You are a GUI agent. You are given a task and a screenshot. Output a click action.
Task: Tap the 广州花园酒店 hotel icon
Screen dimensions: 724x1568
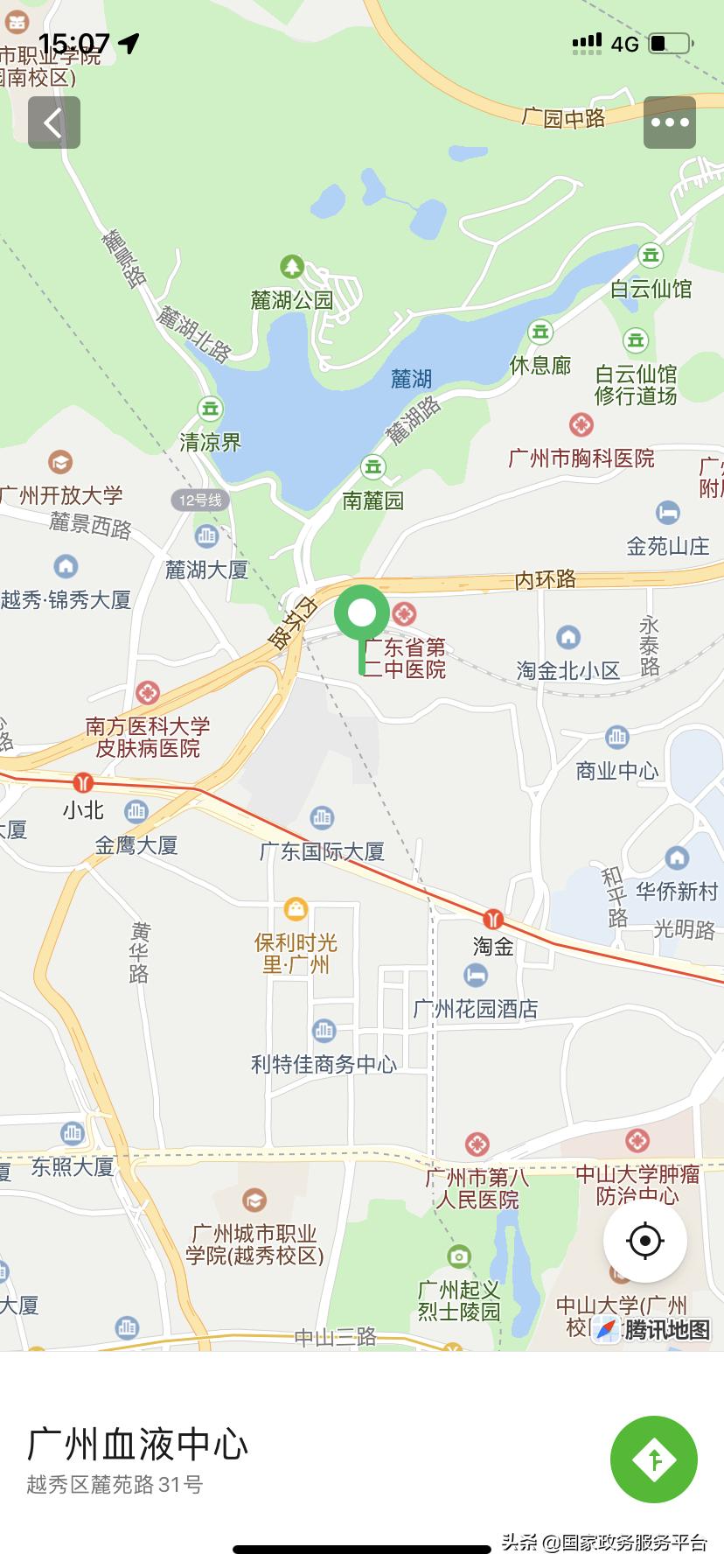(x=473, y=973)
